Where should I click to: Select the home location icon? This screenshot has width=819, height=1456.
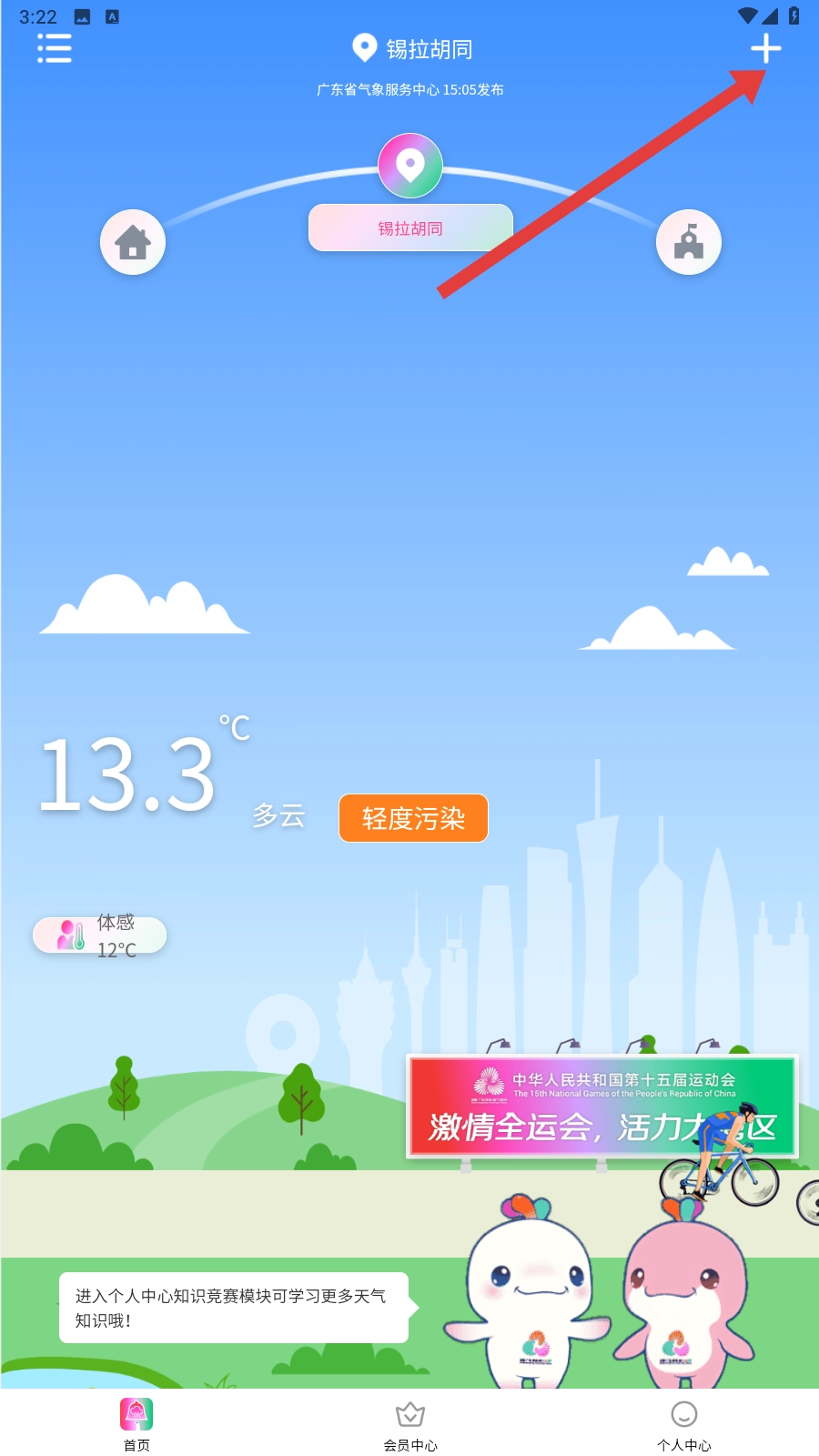(x=133, y=242)
